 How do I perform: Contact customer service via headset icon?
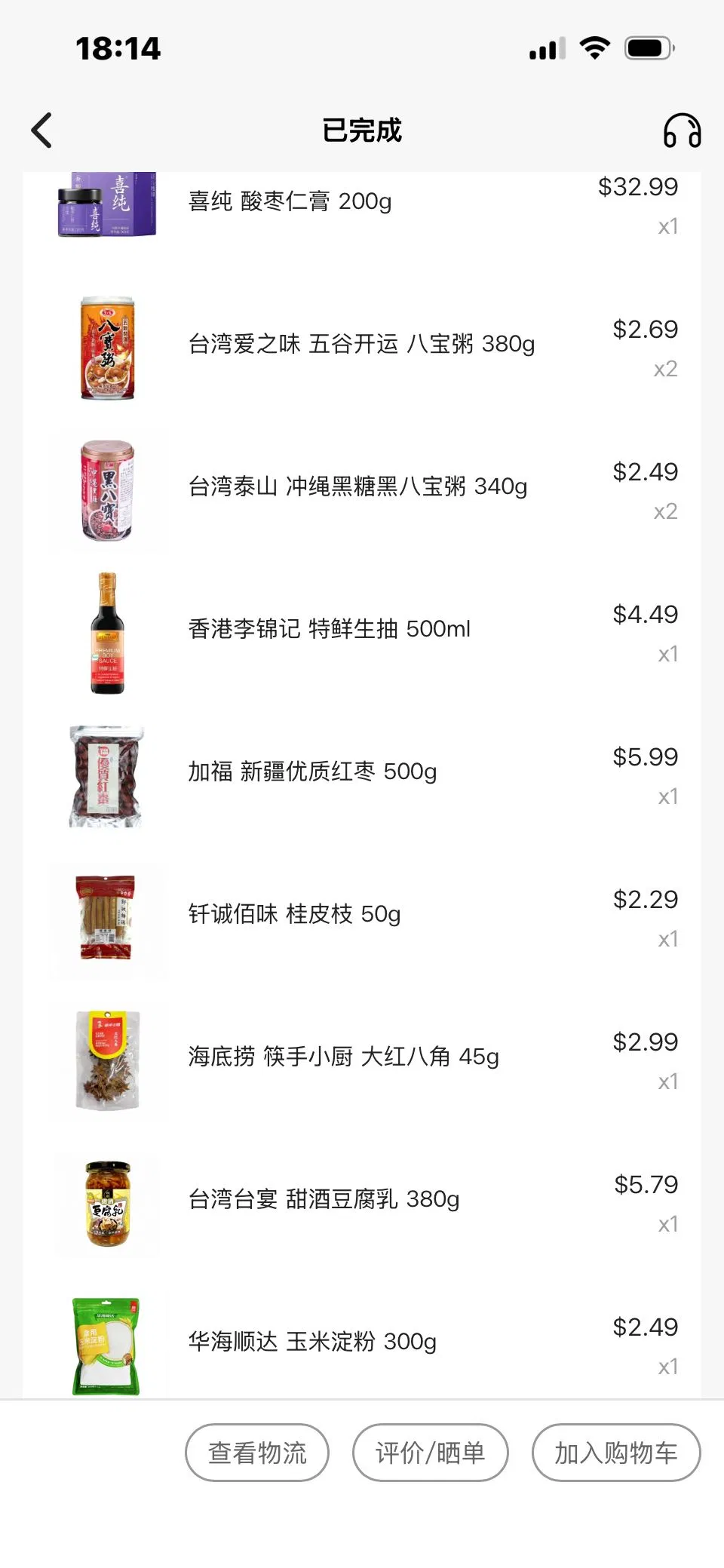pos(682,130)
